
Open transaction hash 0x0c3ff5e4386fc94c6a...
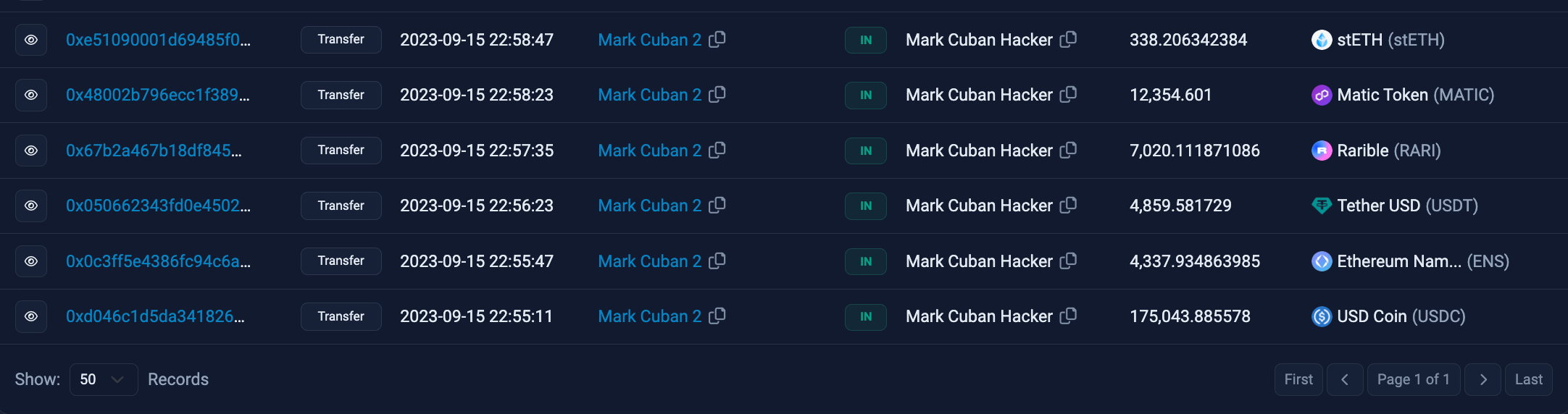point(158,261)
